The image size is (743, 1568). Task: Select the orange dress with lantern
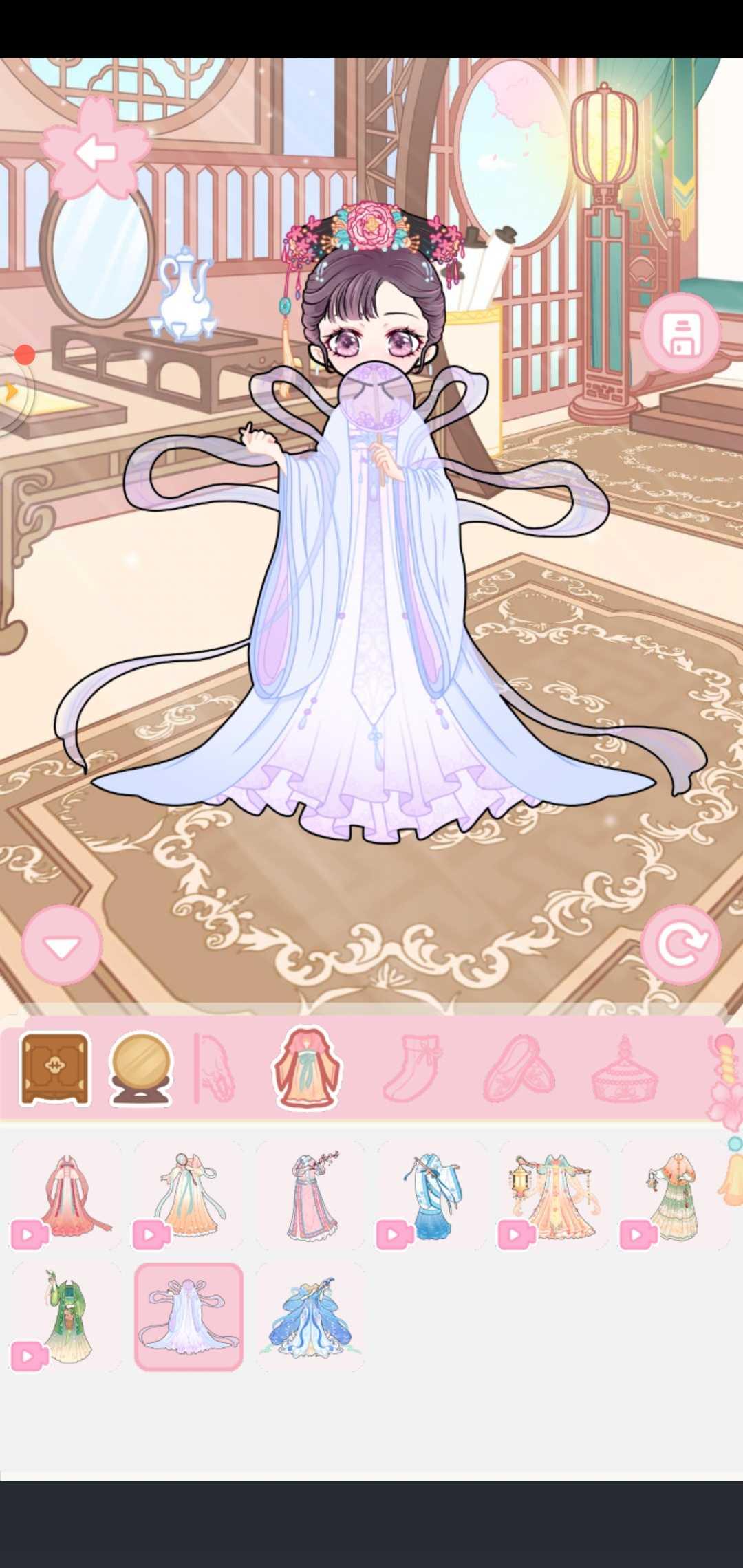click(x=554, y=1196)
